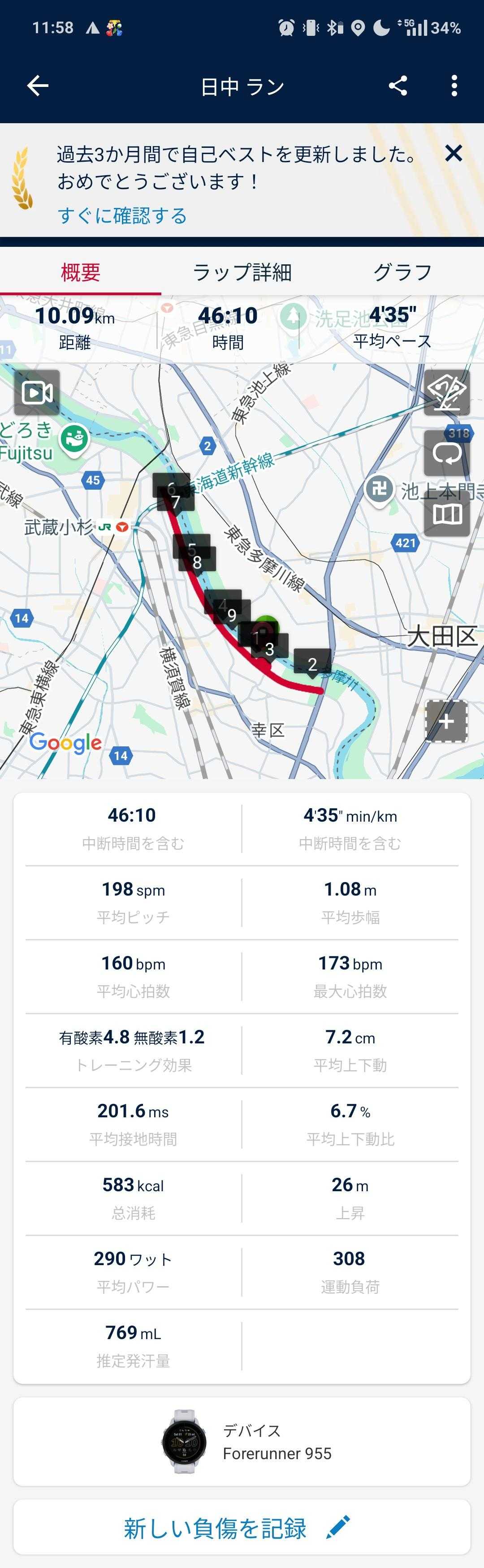The height and width of the screenshot is (1568, 484).
Task: Open the map type button
Action: pos(447,514)
